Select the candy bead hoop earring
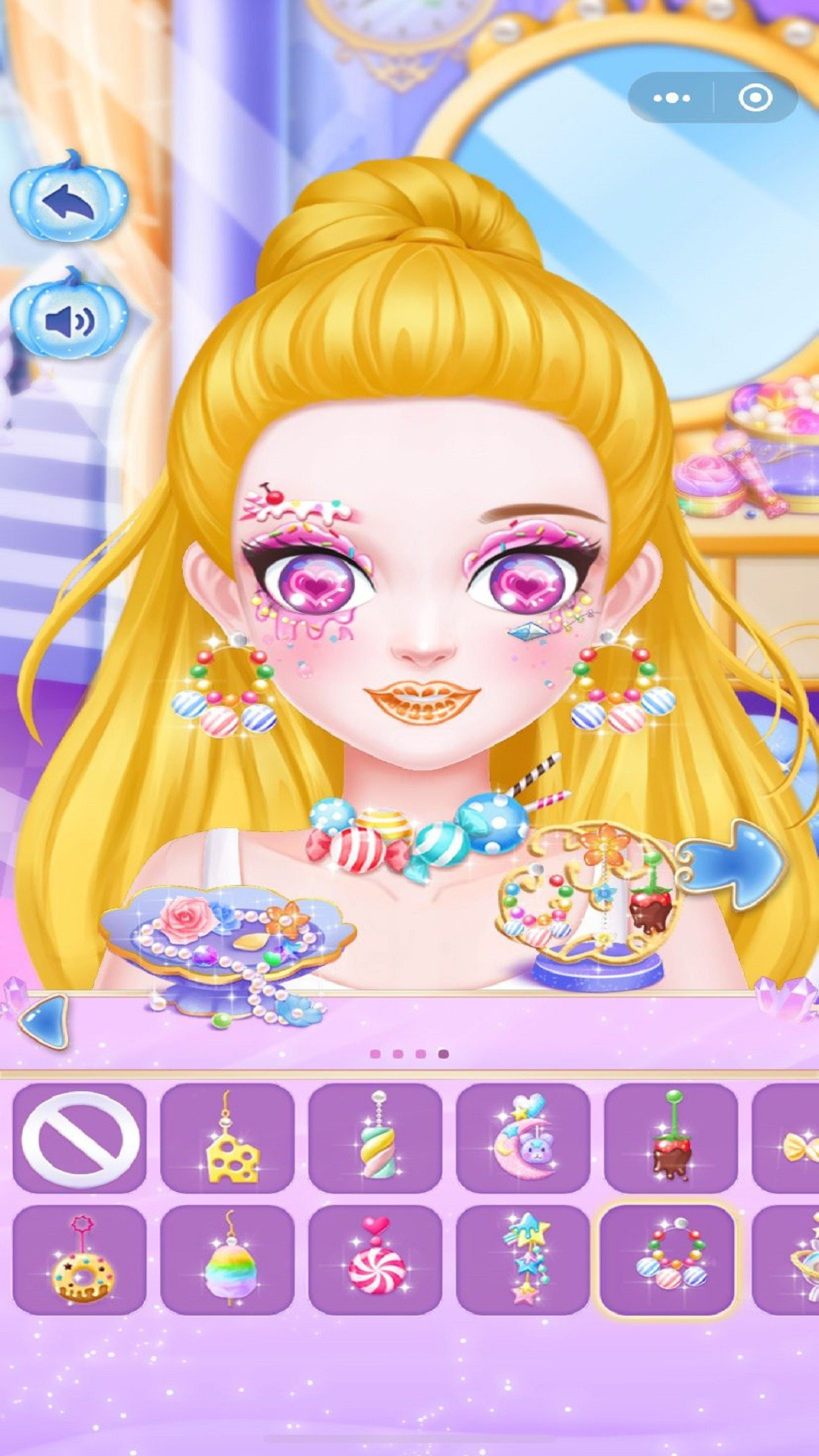The height and width of the screenshot is (1456, 819). (667, 1260)
